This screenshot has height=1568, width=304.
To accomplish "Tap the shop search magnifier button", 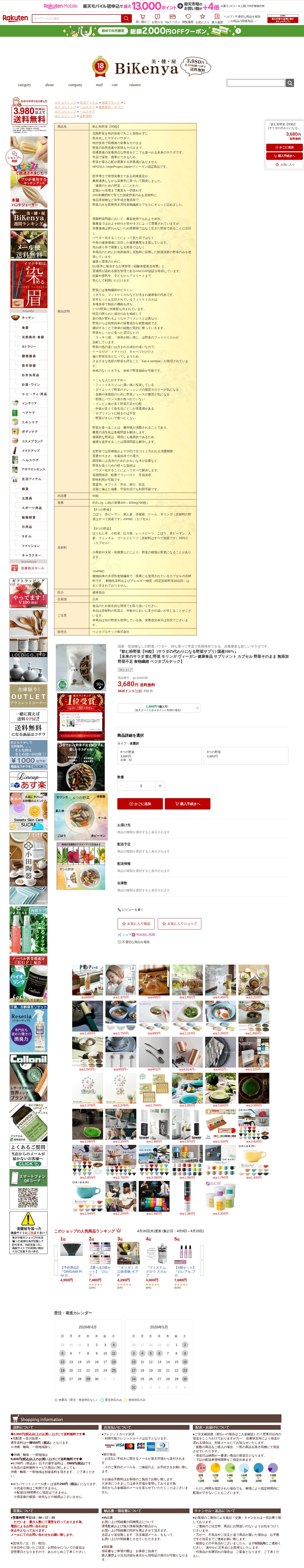I will point(290,83).
